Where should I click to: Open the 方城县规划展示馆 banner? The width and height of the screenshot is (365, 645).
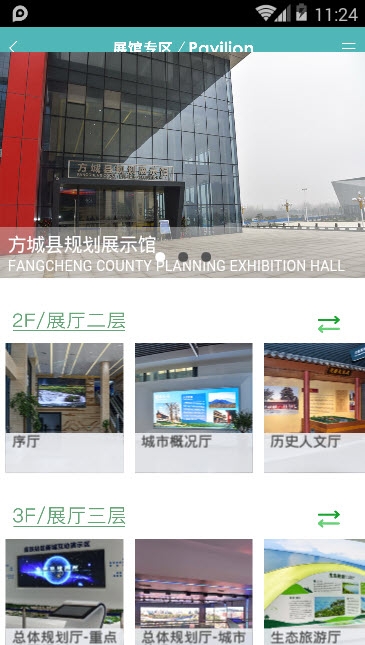182,165
